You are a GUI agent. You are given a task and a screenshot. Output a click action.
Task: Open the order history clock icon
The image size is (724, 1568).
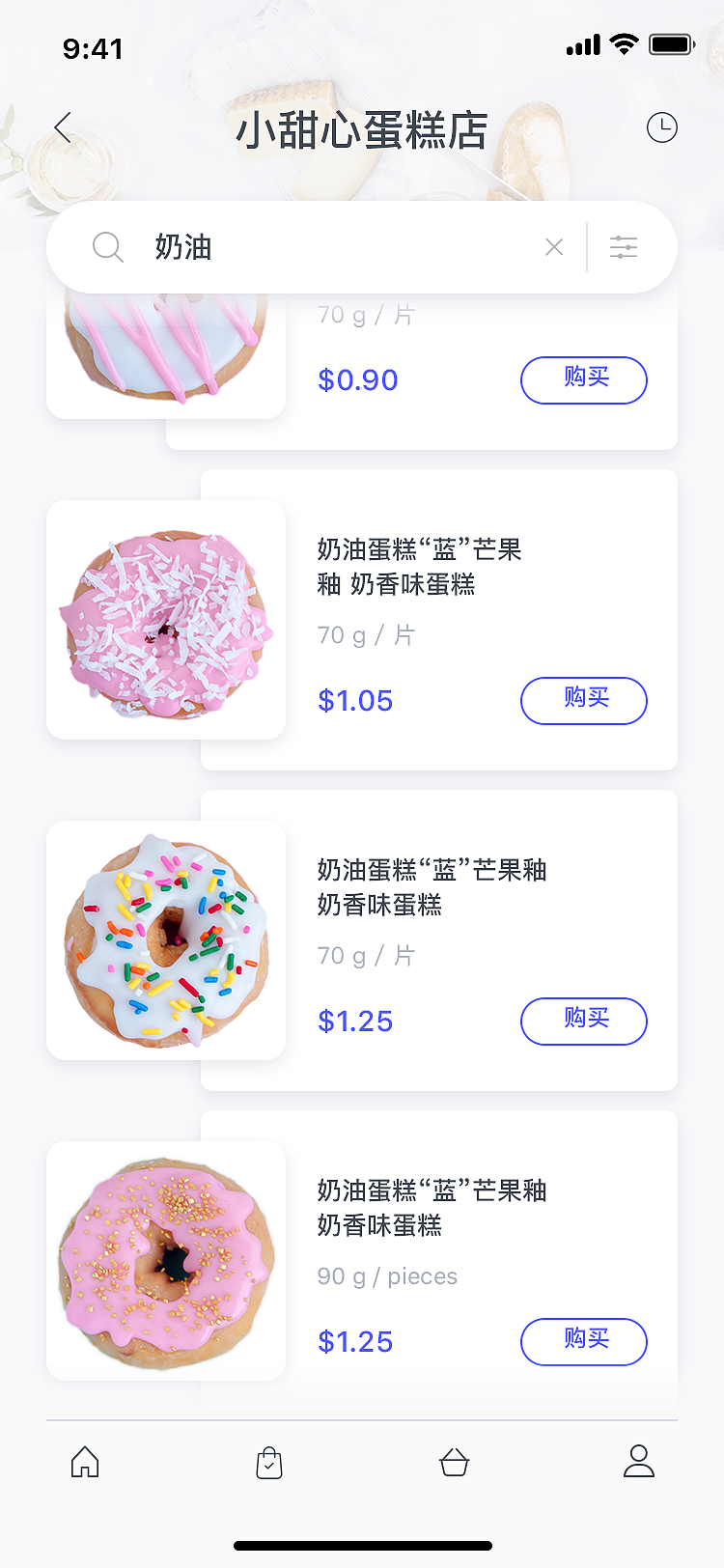tap(662, 126)
